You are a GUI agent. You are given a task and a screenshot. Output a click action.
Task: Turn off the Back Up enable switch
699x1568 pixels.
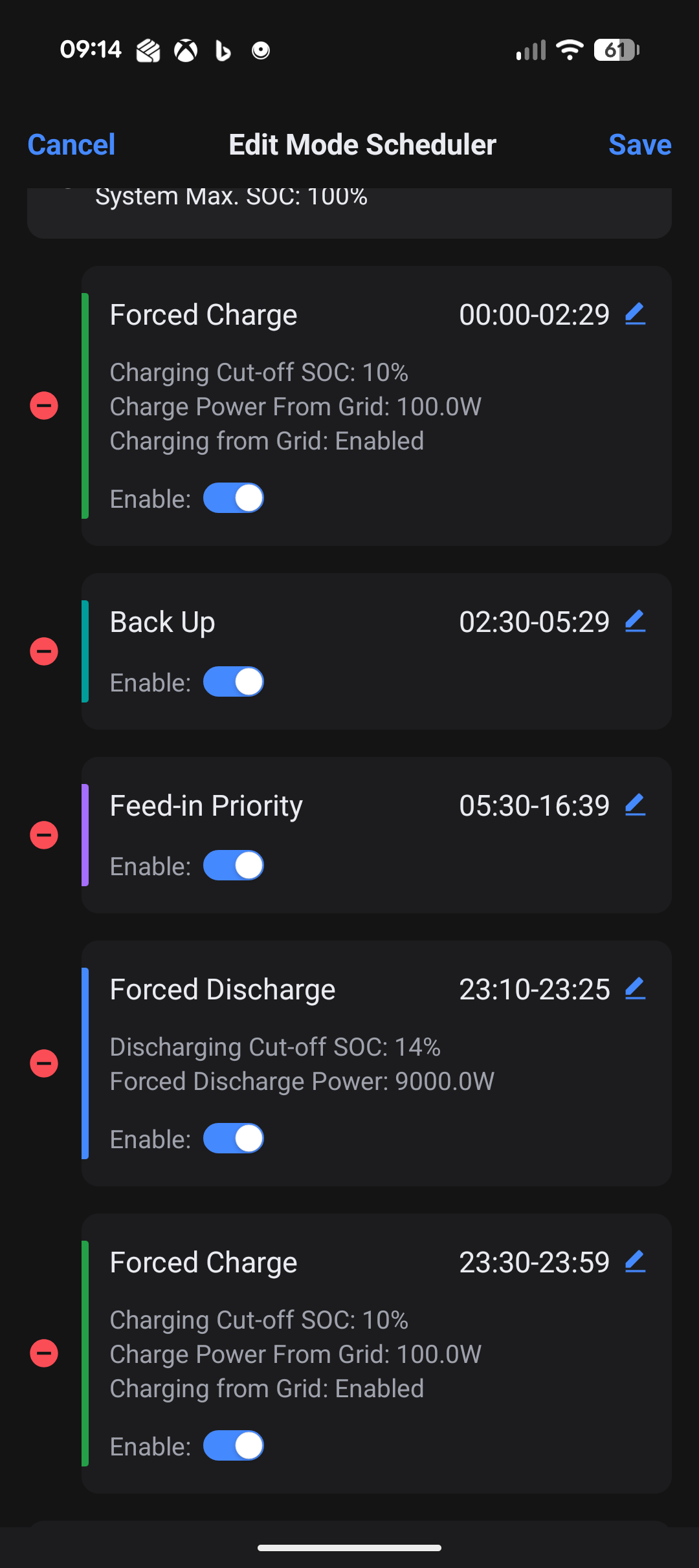pyautogui.click(x=234, y=682)
